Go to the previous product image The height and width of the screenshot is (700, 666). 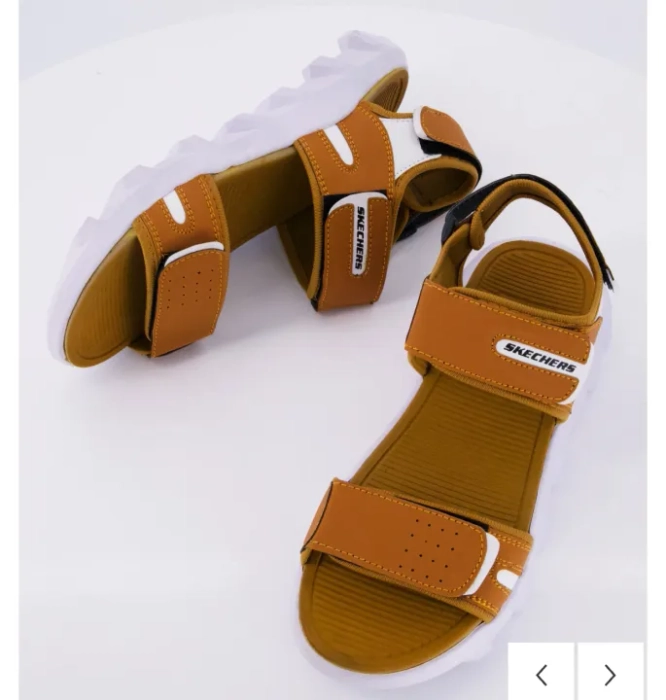coord(541,674)
